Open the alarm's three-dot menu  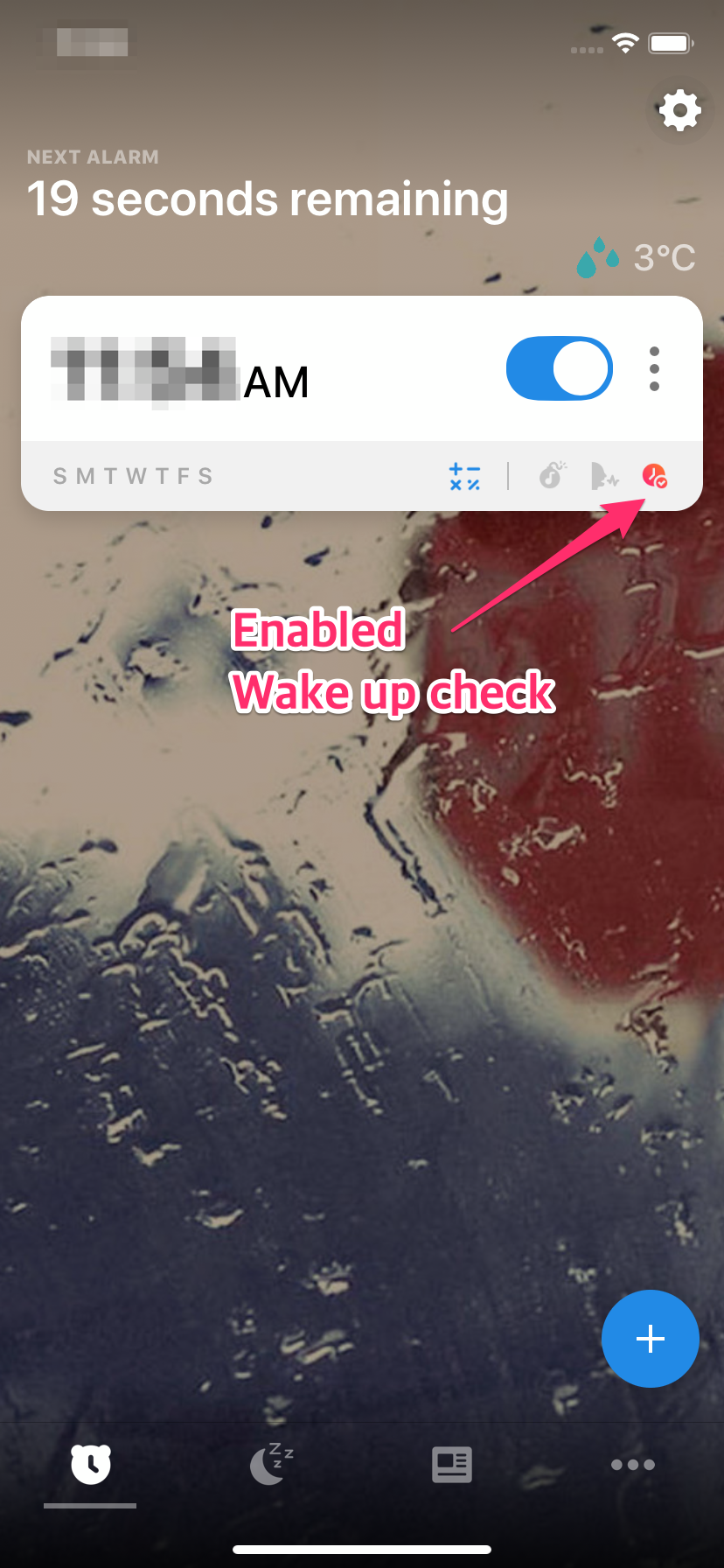[x=654, y=368]
